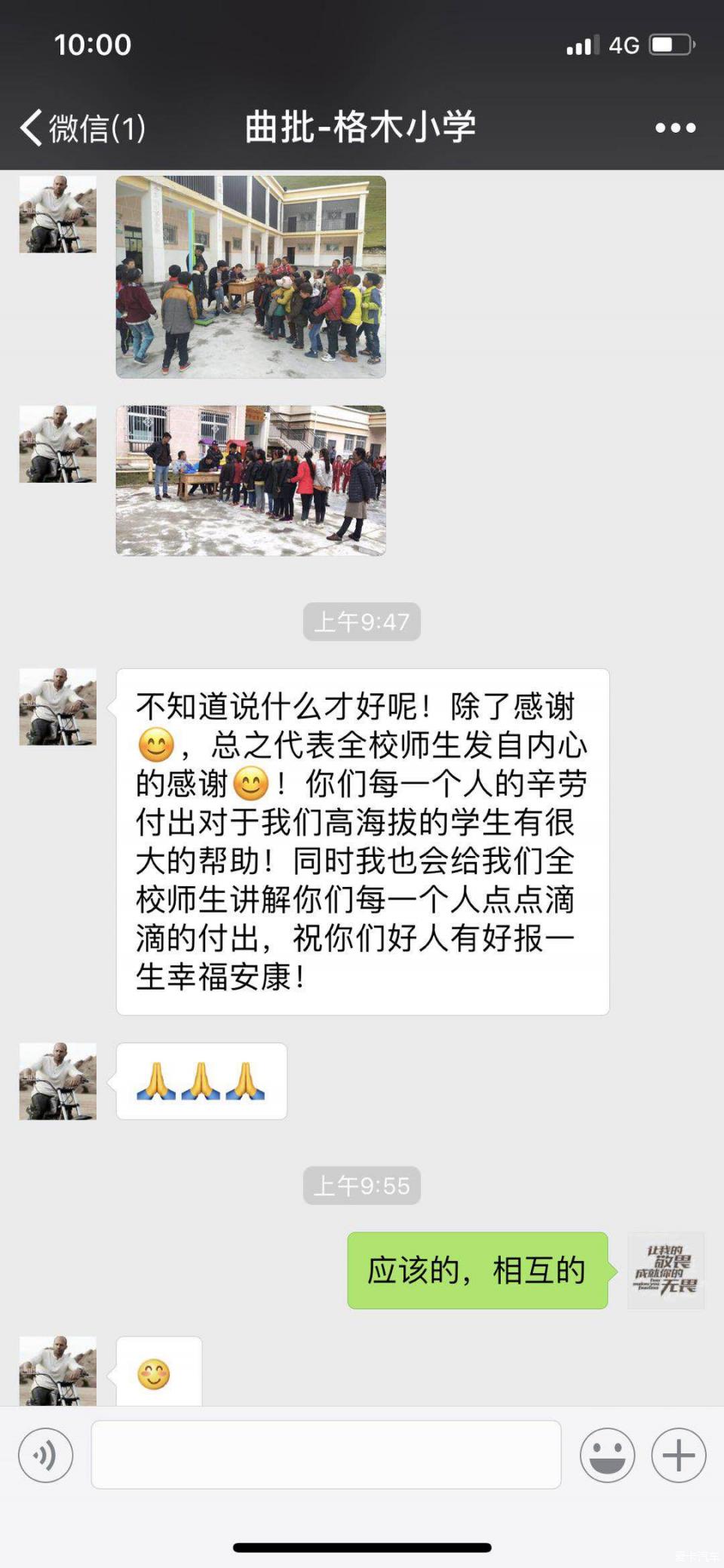Go back to the WeChat chat list
Image resolution: width=724 pixels, height=1568 pixels.
pyautogui.click(x=81, y=127)
